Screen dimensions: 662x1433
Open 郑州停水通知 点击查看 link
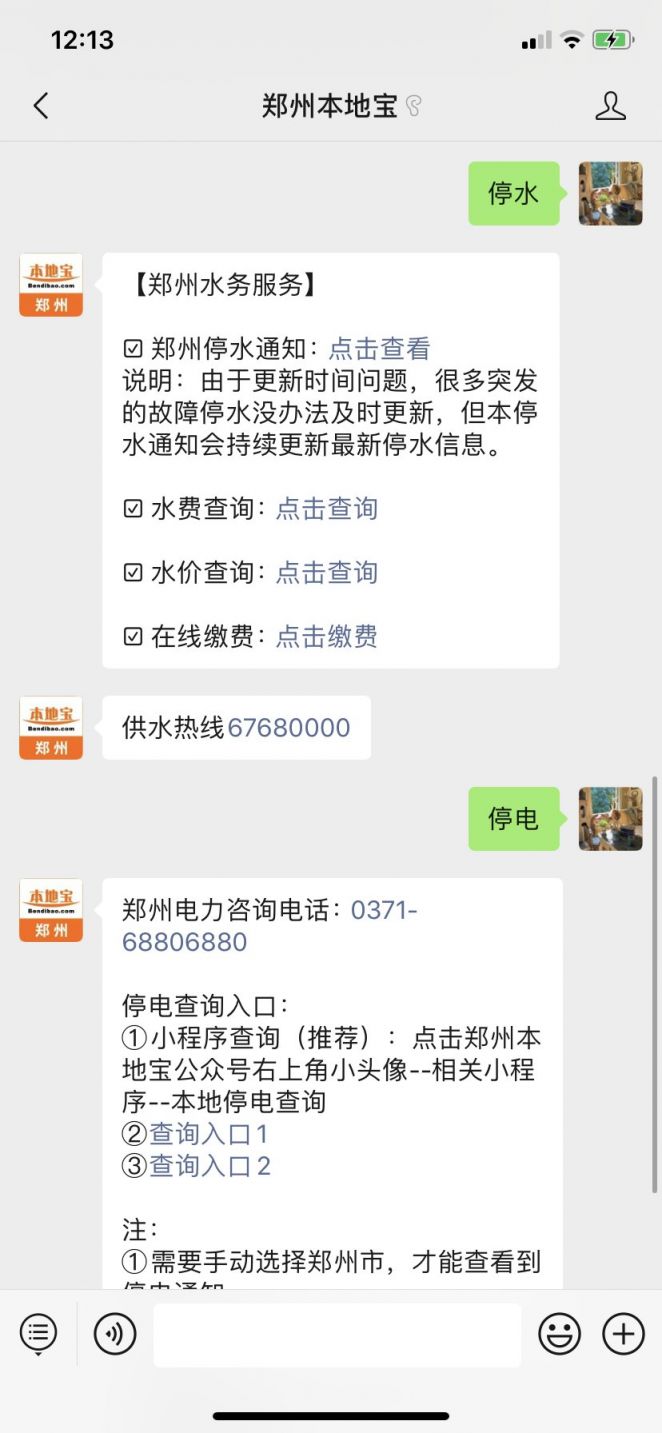pyautogui.click(x=379, y=349)
